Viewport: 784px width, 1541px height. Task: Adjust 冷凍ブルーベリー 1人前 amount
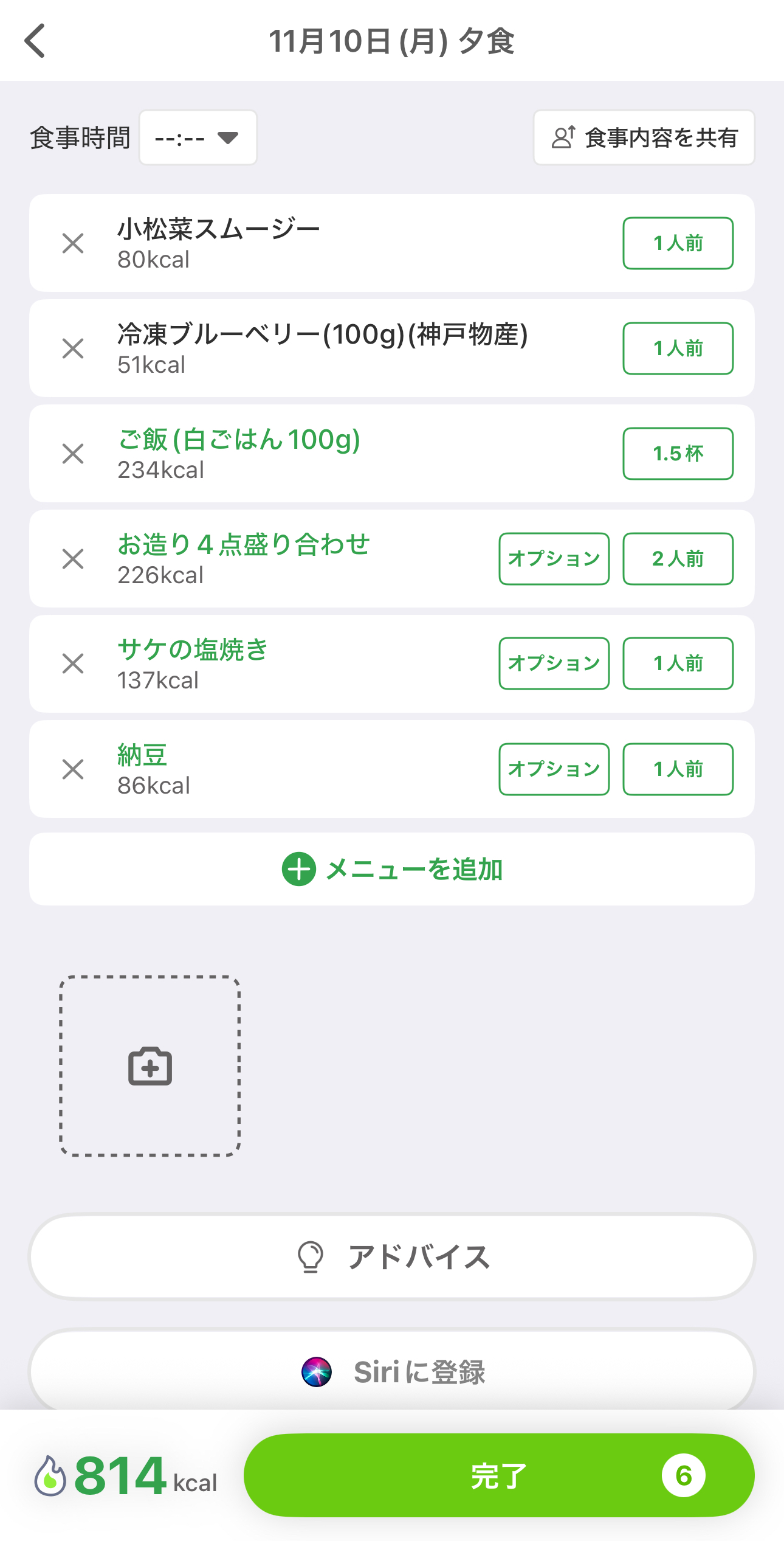coord(678,348)
